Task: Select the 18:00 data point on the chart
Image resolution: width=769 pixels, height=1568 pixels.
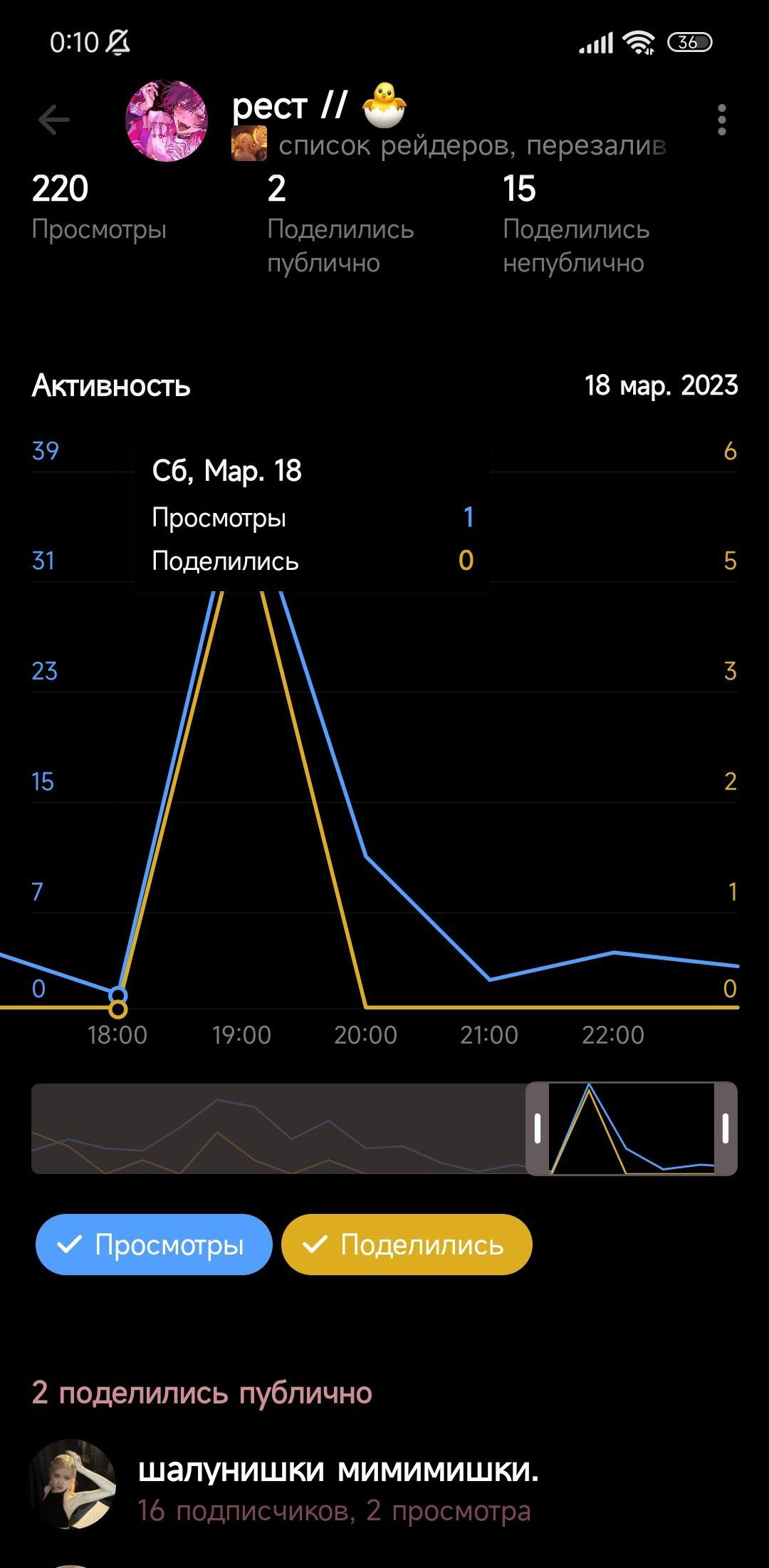Action: pyautogui.click(x=118, y=996)
